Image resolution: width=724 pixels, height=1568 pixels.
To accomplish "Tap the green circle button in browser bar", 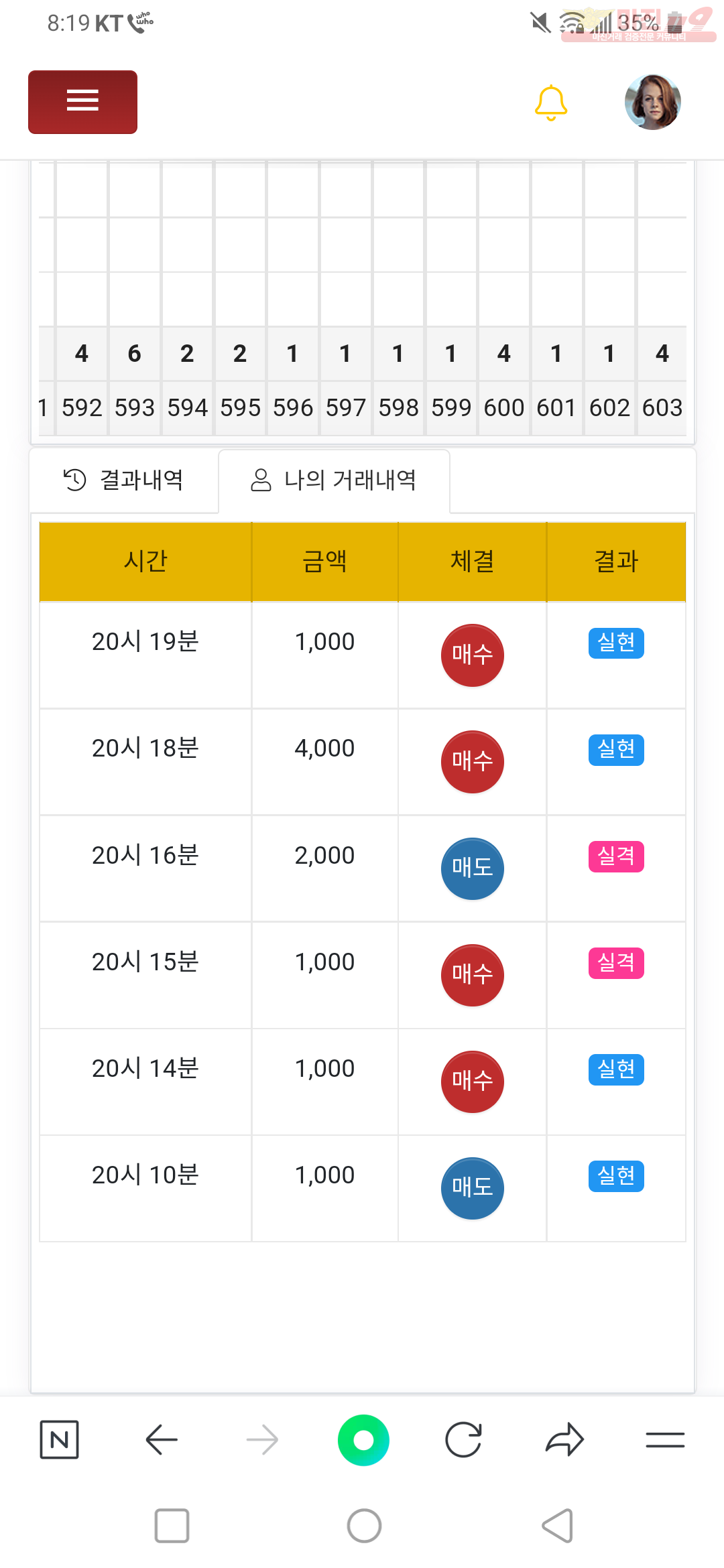I will point(363,1440).
